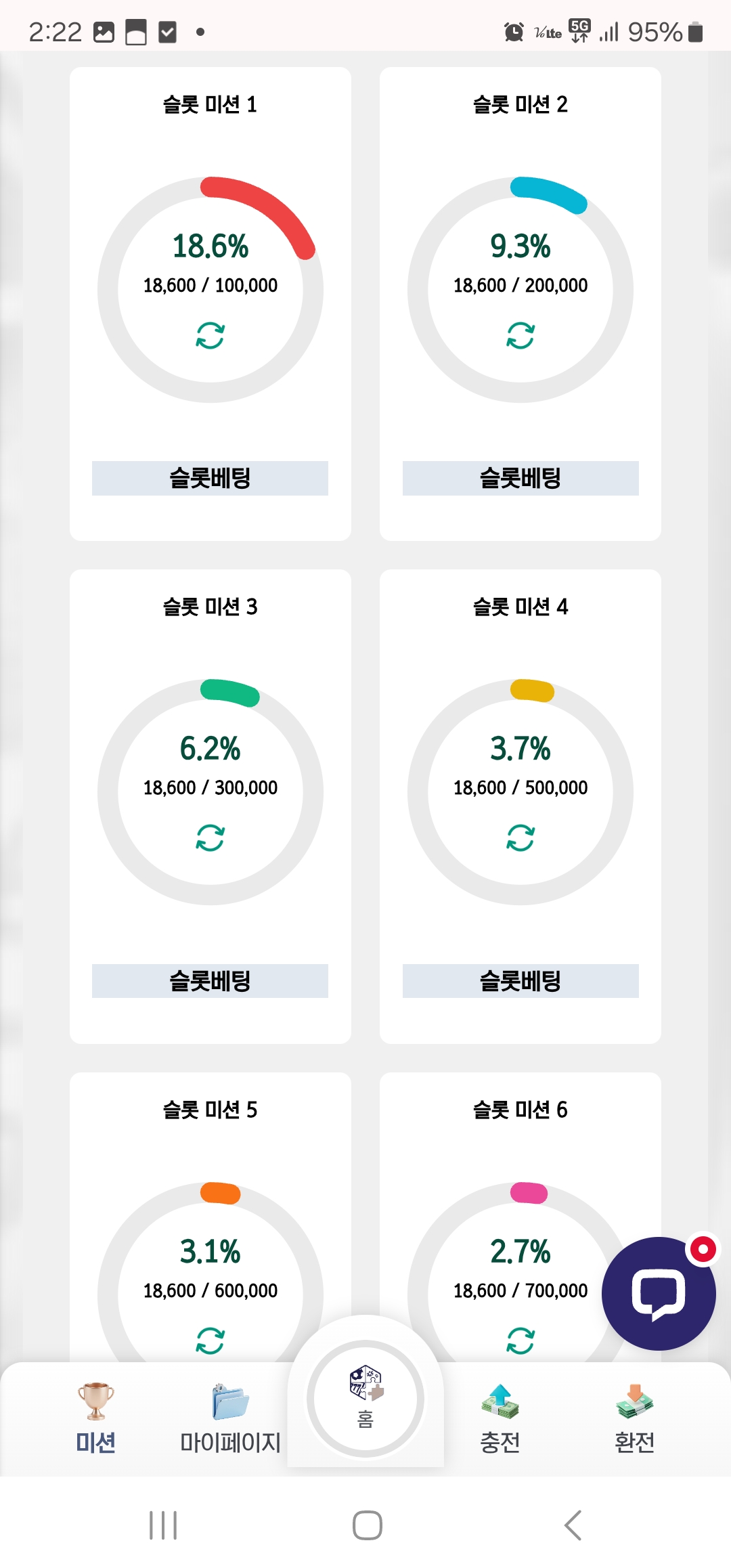731x1568 pixels.
Task: Tap the system back button
Action: 573,1525
